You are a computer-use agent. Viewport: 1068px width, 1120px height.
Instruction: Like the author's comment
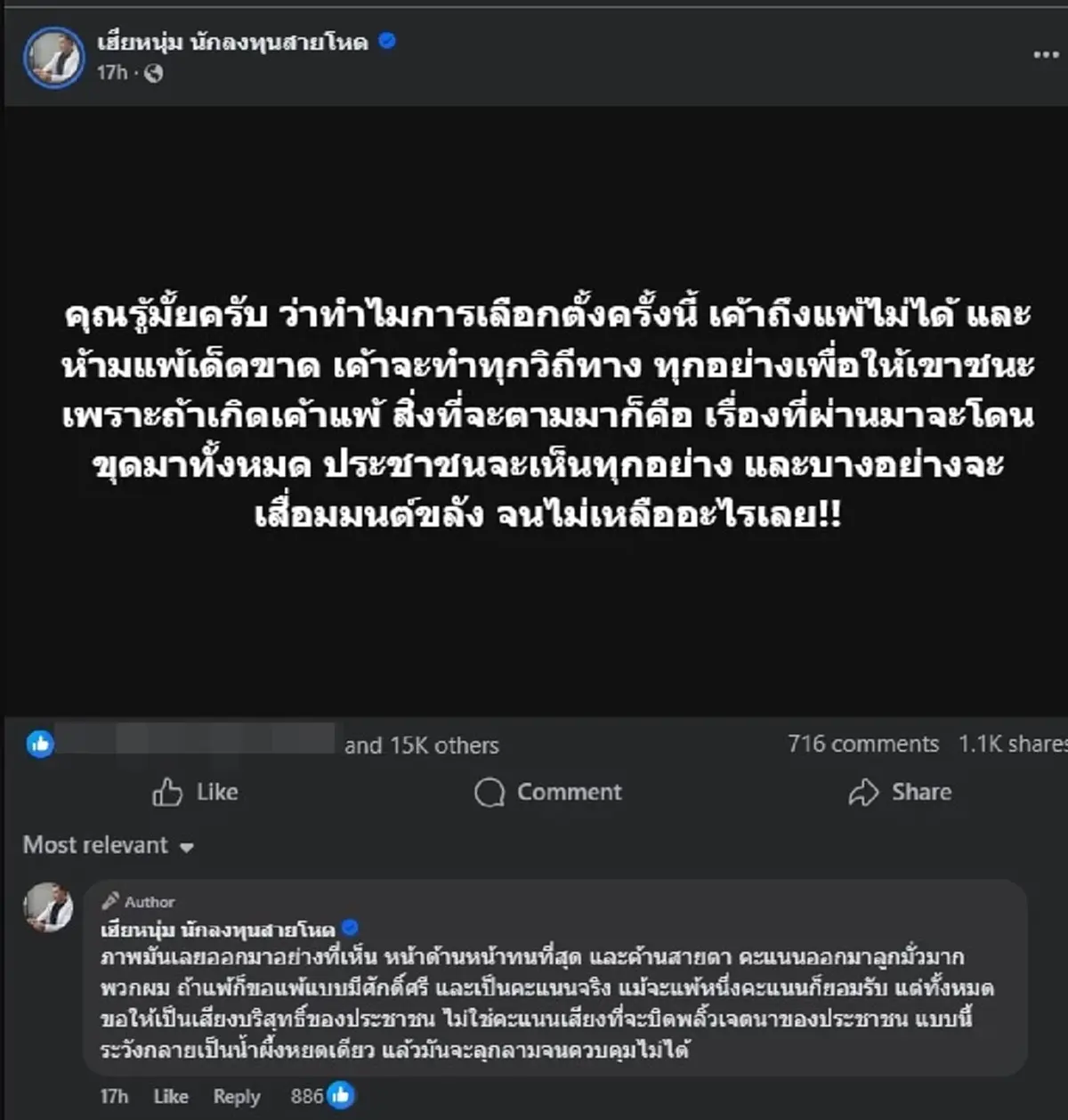(x=171, y=1097)
